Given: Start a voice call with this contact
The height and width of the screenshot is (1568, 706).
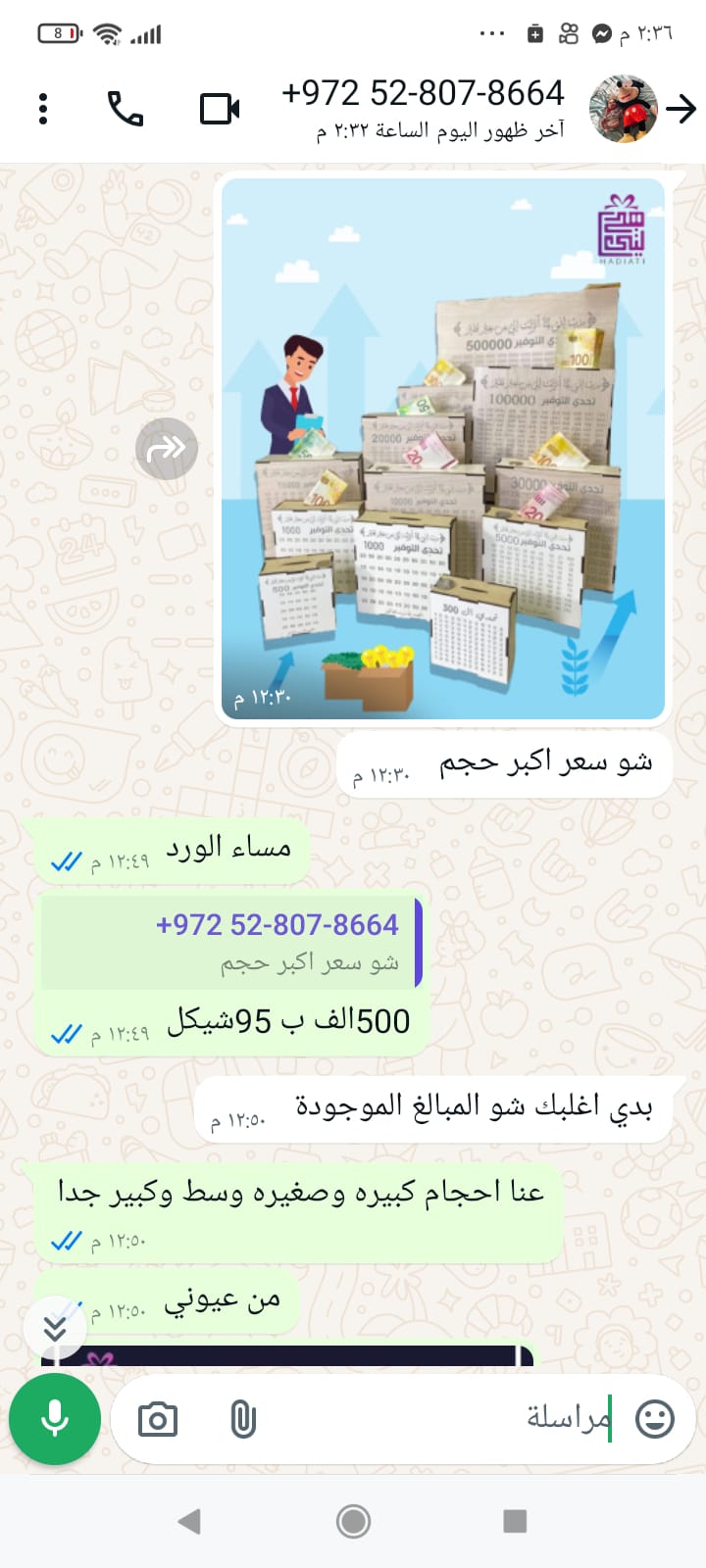Looking at the screenshot, I should pos(125,109).
